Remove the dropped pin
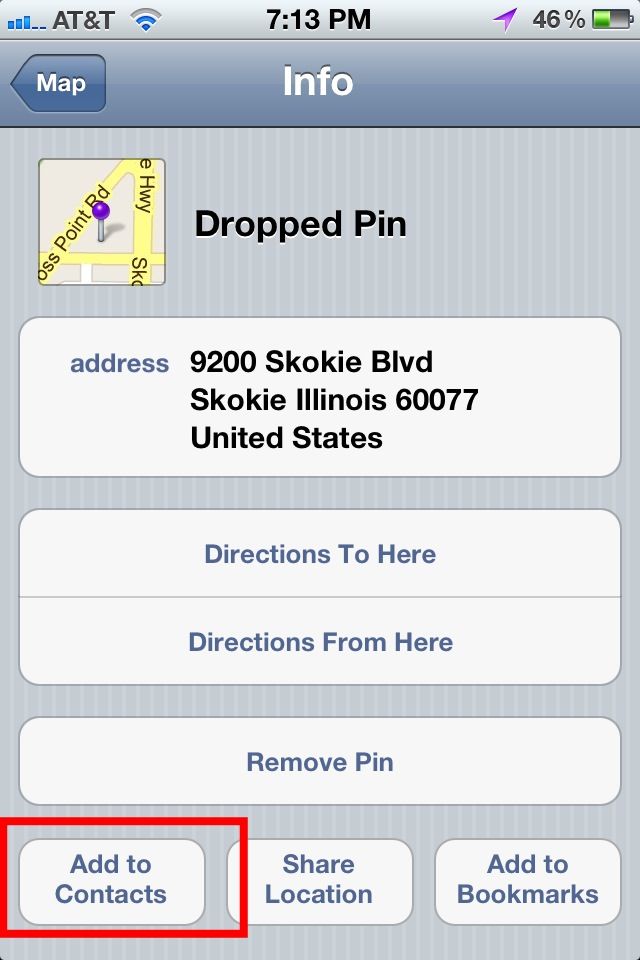640x960 pixels. click(320, 762)
